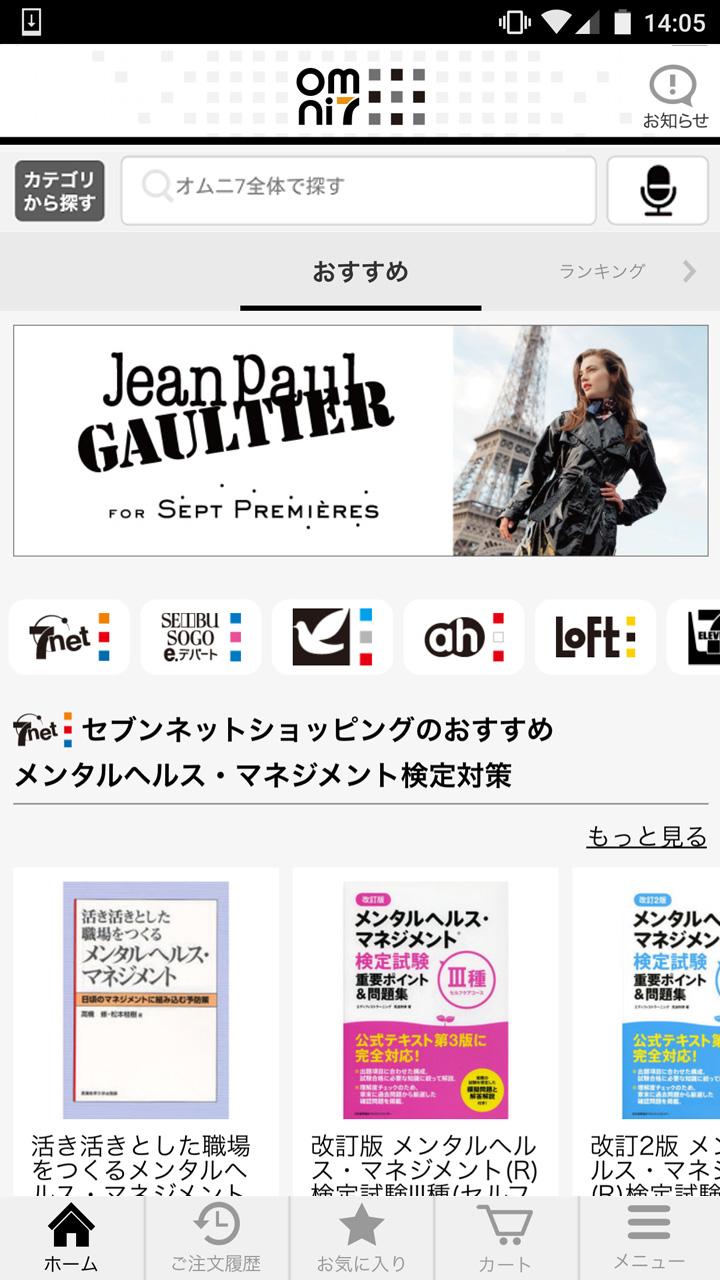Open ご注文履歴 order history

[x=216, y=1238]
